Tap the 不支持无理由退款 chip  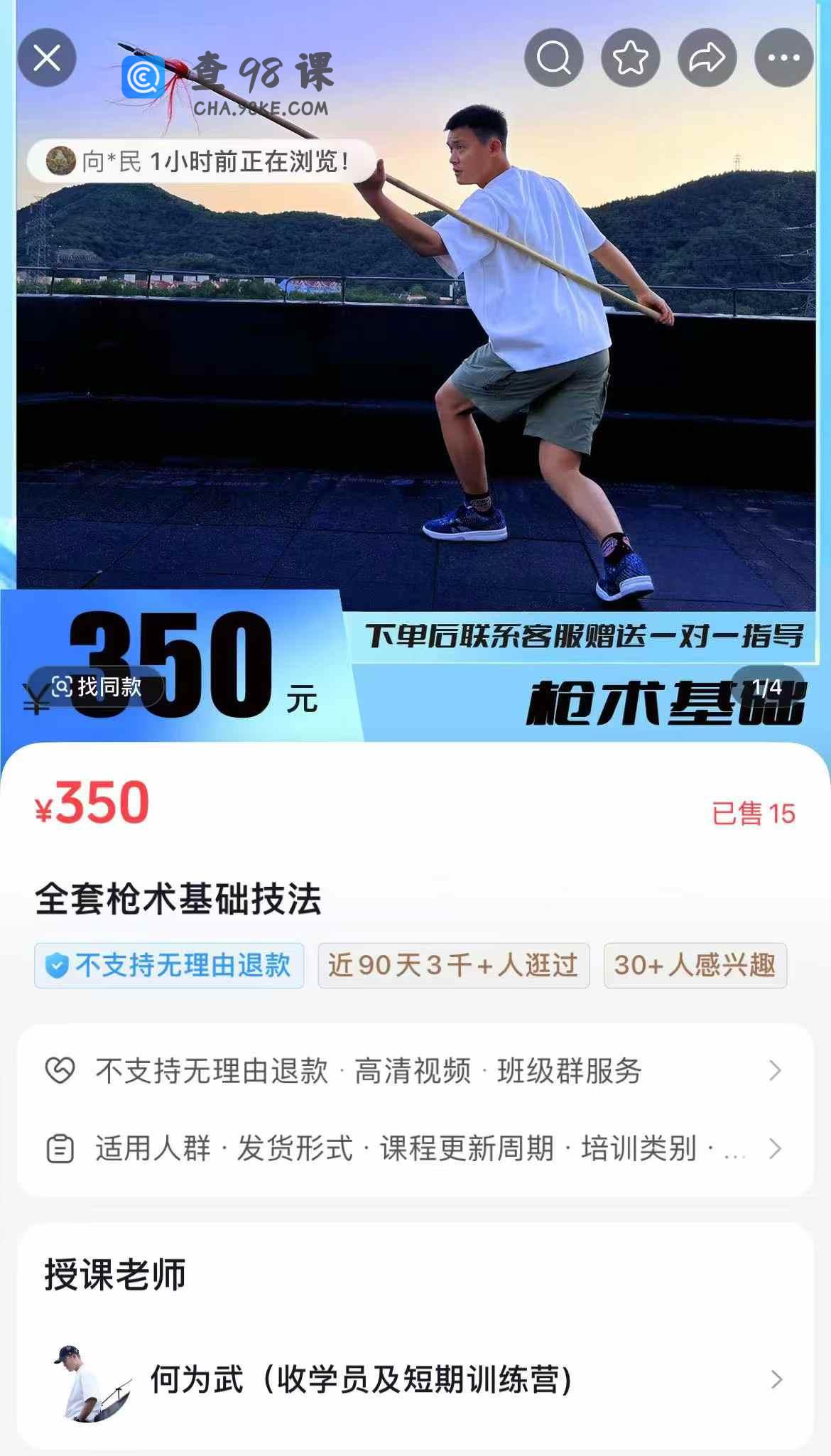pos(169,966)
